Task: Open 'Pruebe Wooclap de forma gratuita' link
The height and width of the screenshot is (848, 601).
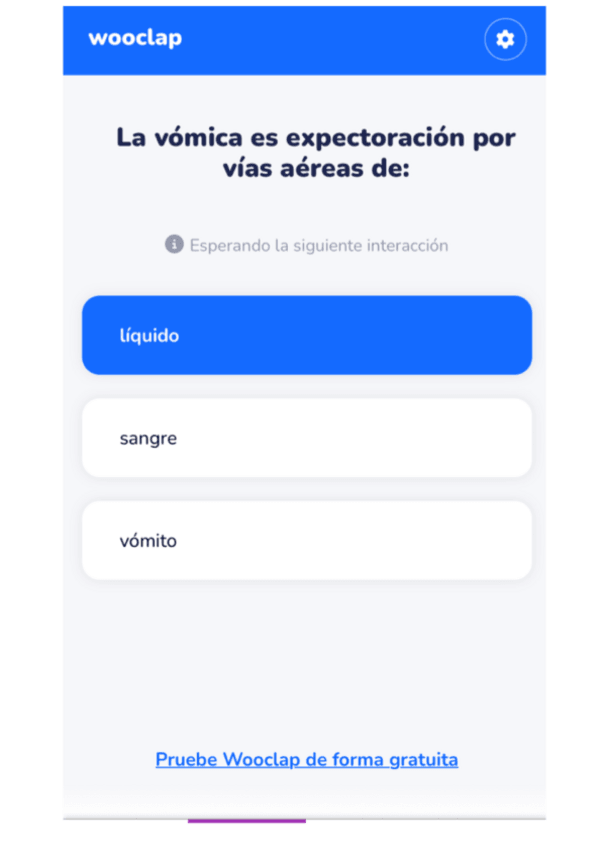Action: pos(306,760)
